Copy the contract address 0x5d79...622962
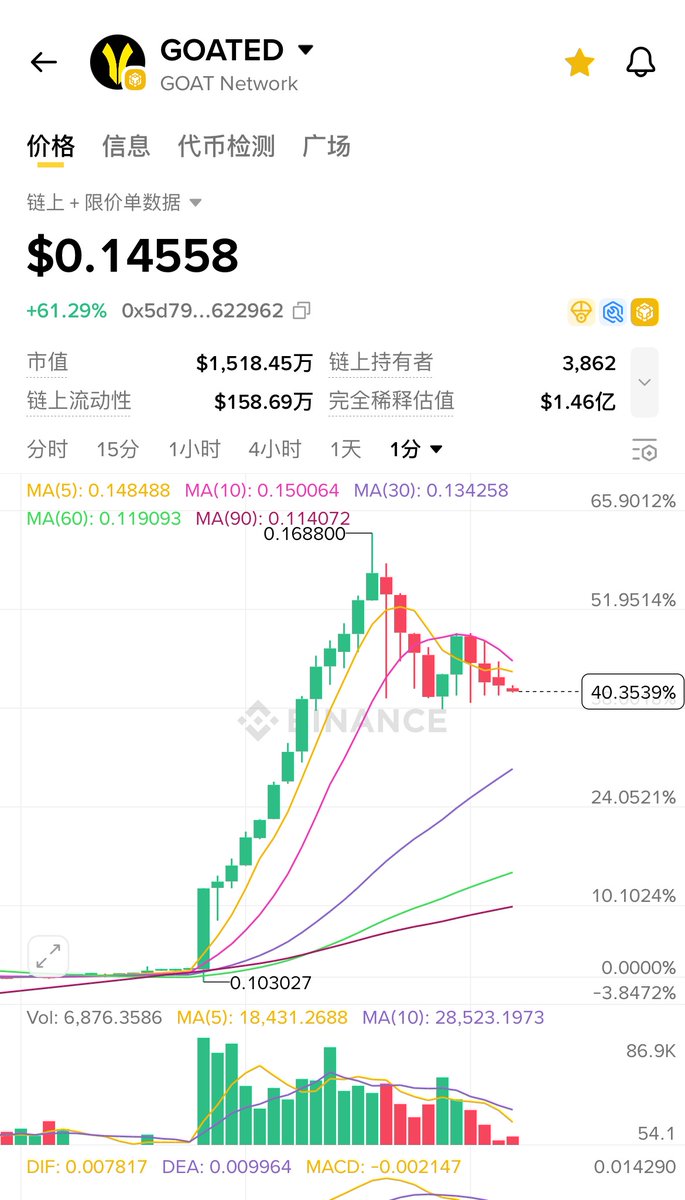 (301, 311)
